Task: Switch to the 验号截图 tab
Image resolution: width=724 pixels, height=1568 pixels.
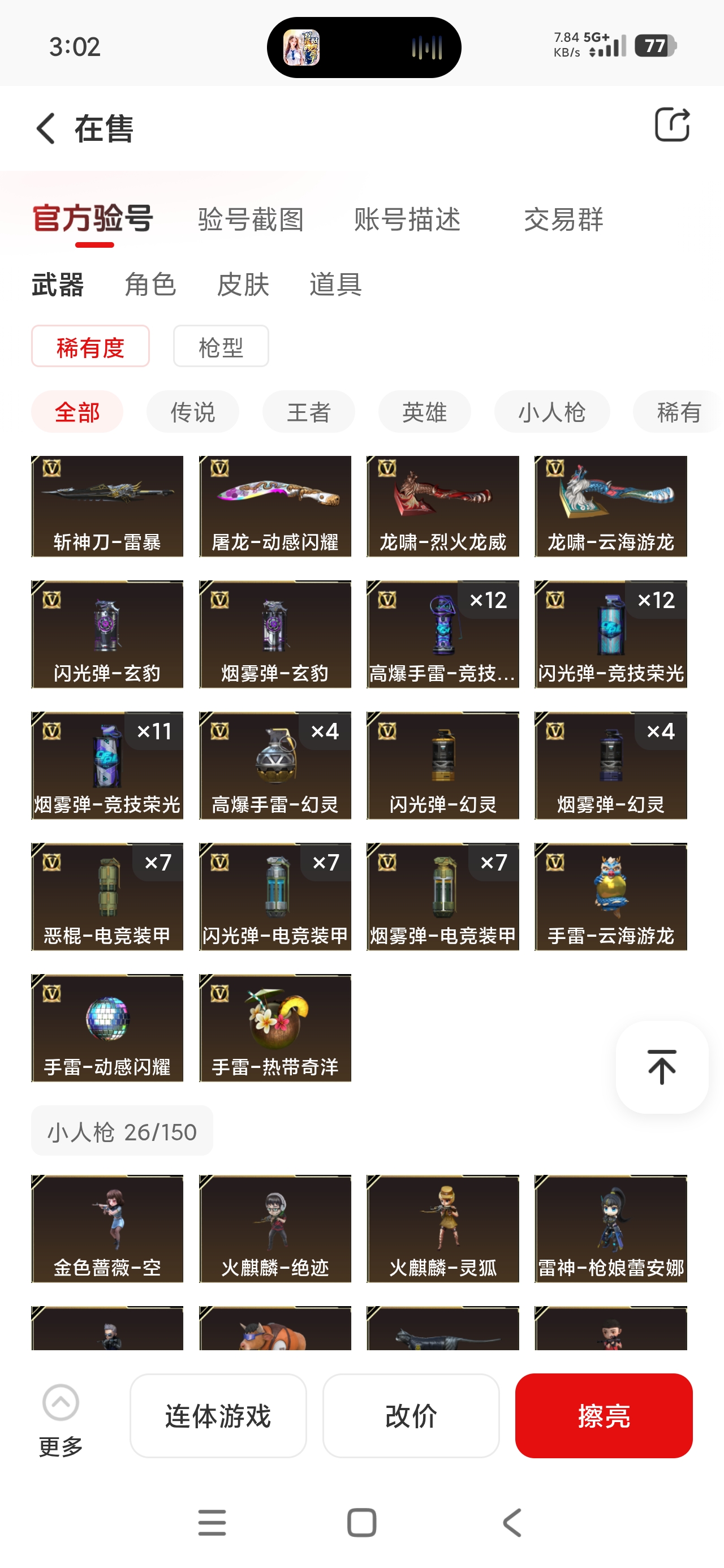Action: (x=251, y=219)
